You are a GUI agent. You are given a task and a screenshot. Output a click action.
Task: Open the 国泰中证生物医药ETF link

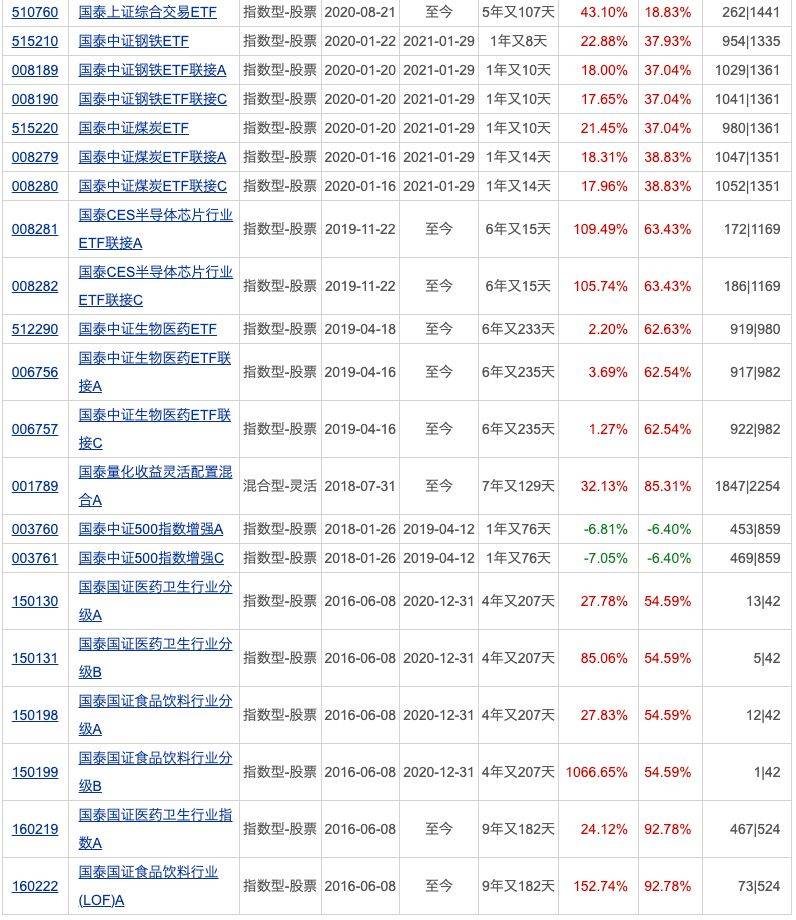point(147,330)
